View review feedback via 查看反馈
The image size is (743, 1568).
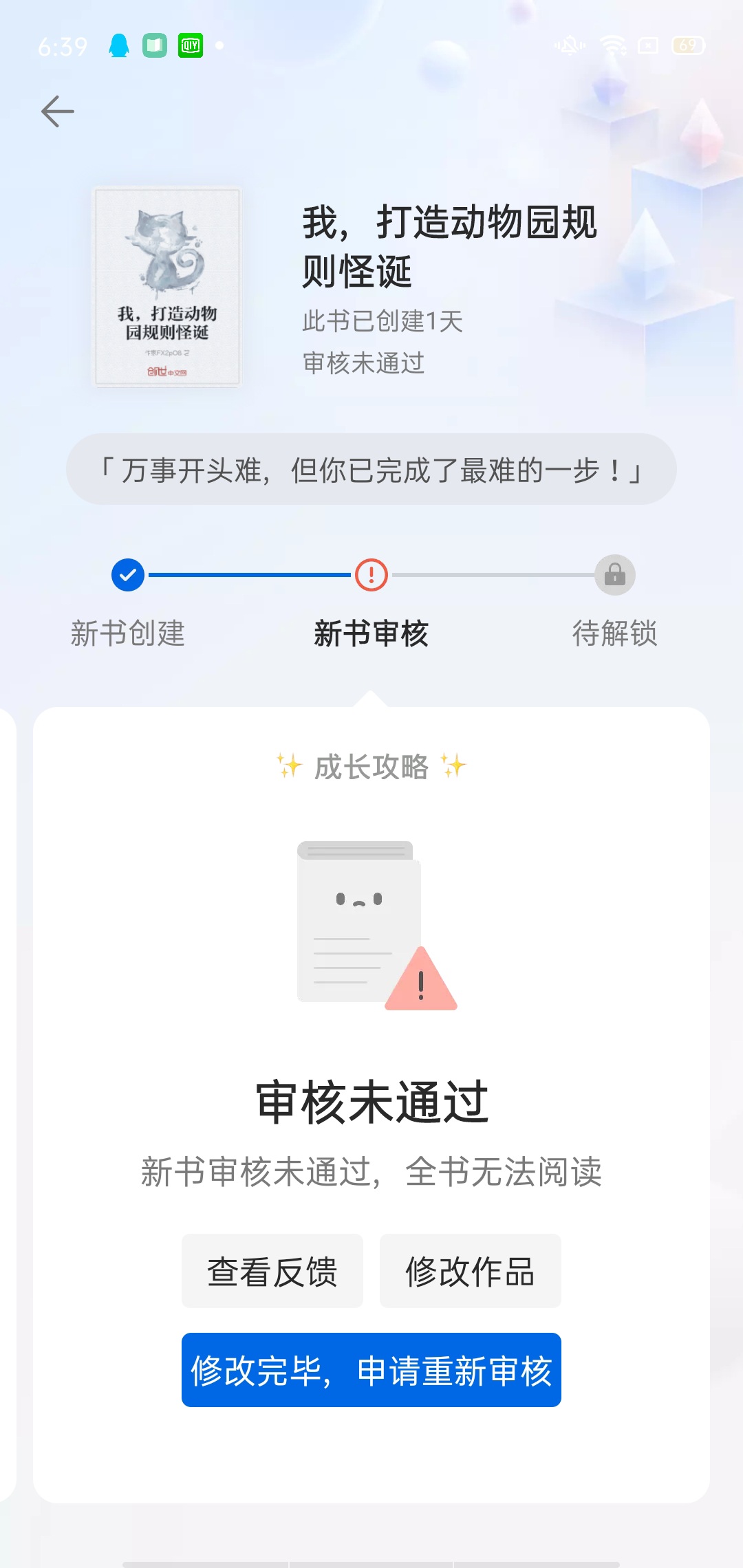point(272,1271)
